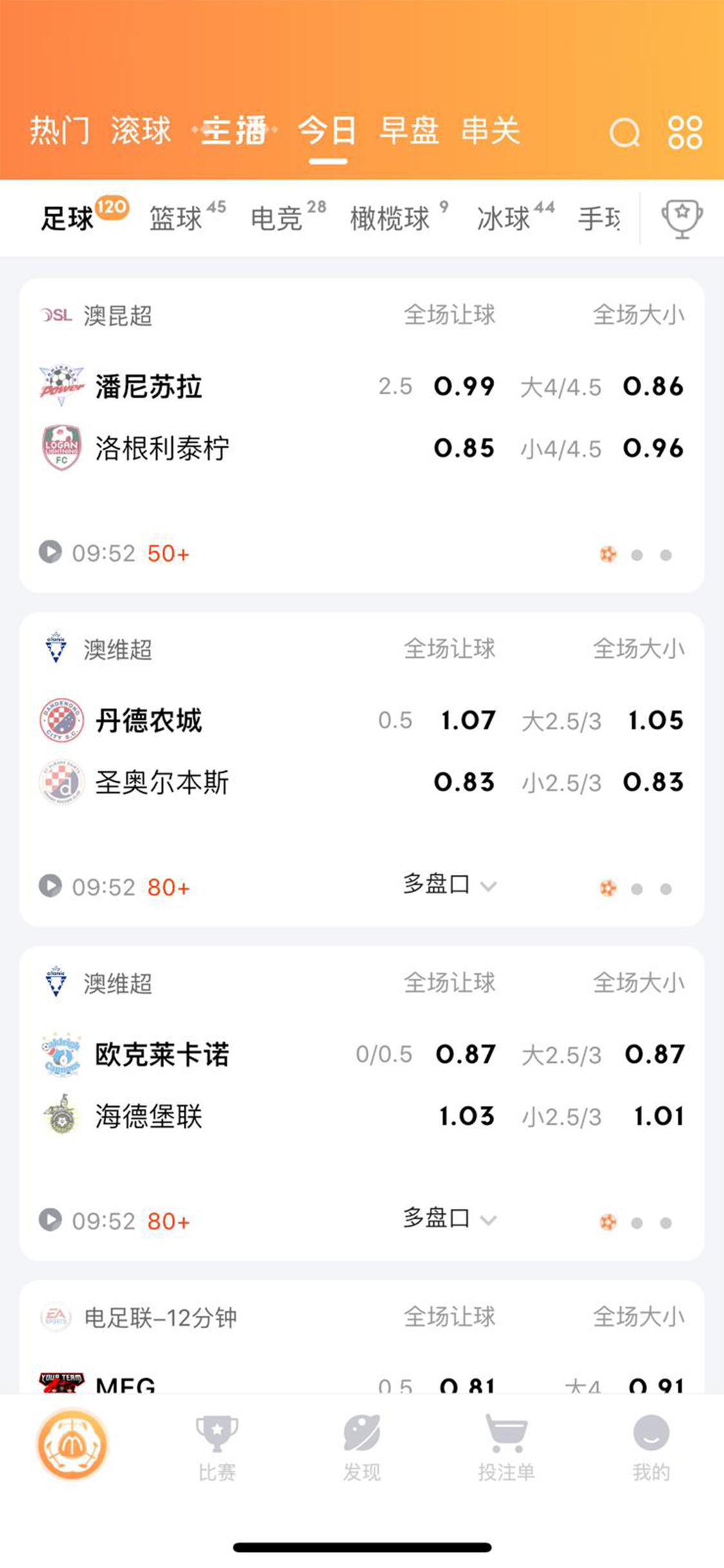Viewport: 724px width, 1568px height.
Task: Select the 串关 tab
Action: [x=490, y=131]
